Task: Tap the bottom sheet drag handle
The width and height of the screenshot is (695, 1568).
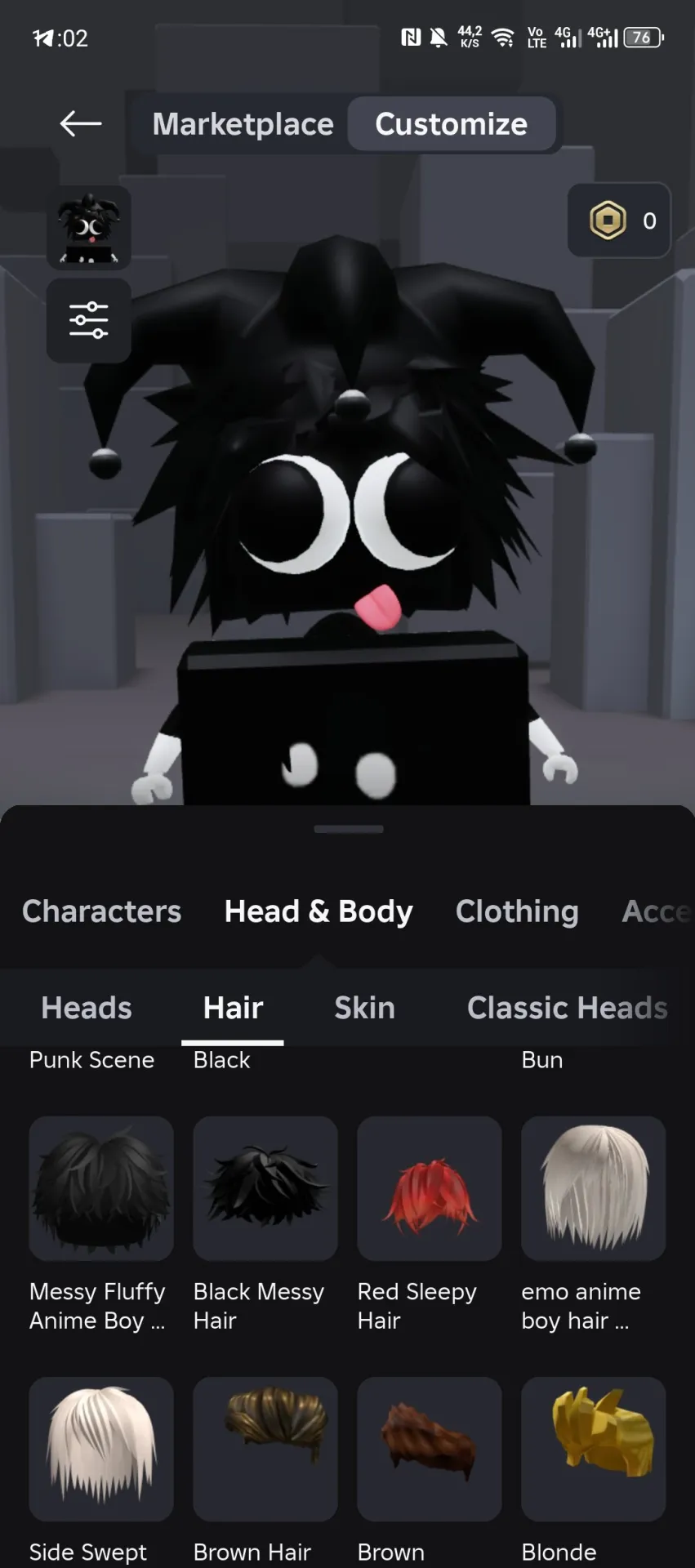Action: [349, 829]
